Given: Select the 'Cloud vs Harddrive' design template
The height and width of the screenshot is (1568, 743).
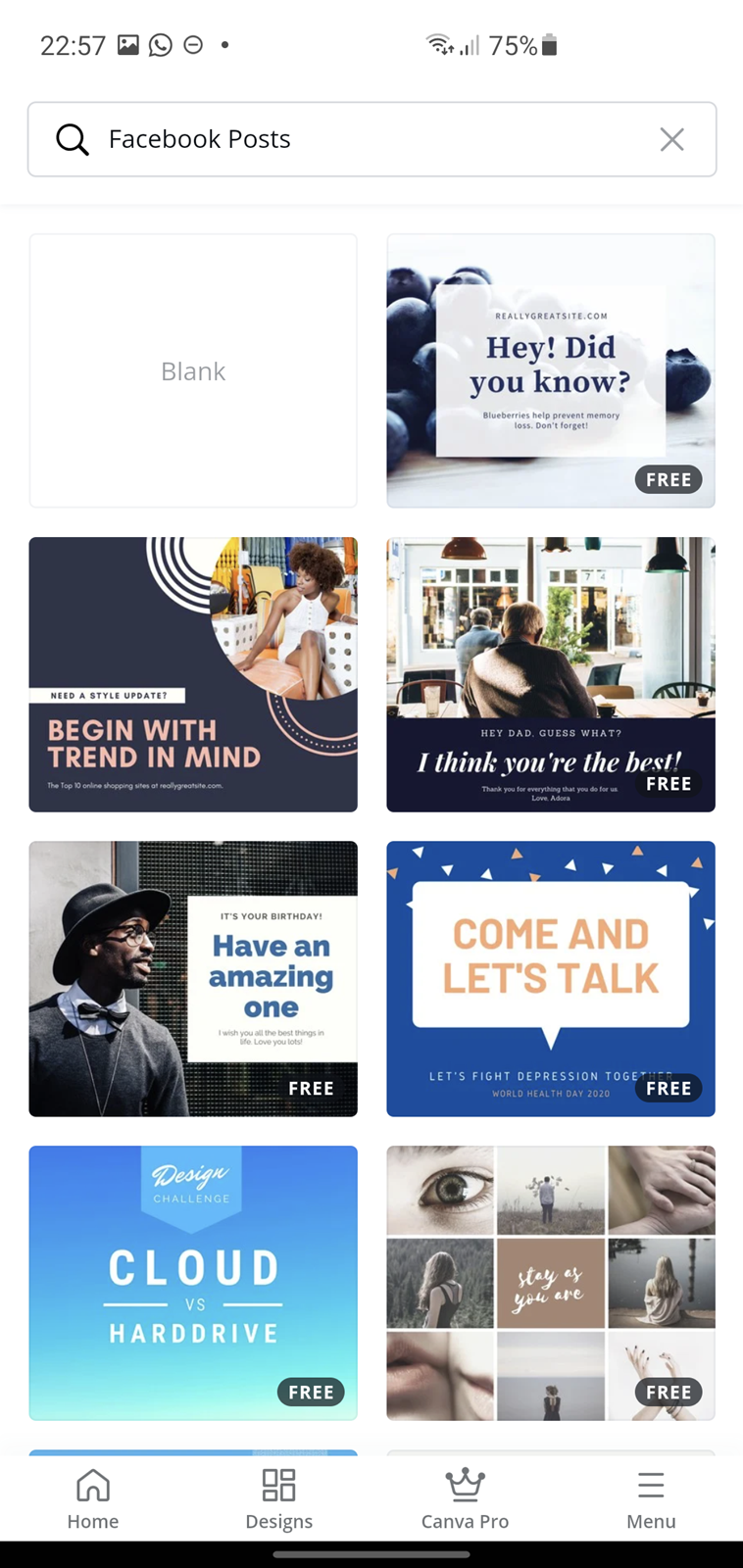Looking at the screenshot, I should [x=193, y=1283].
